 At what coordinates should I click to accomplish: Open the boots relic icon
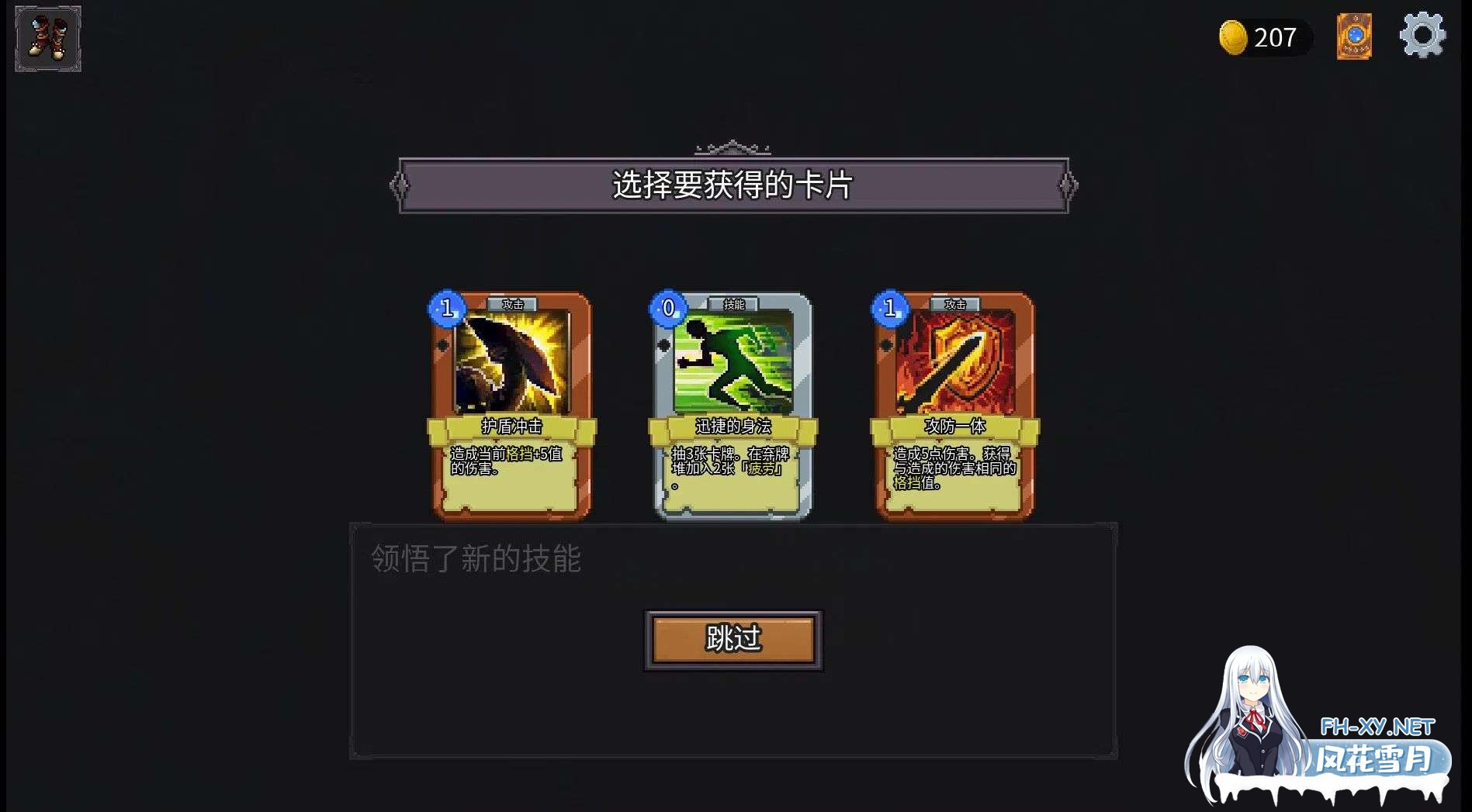(48, 39)
